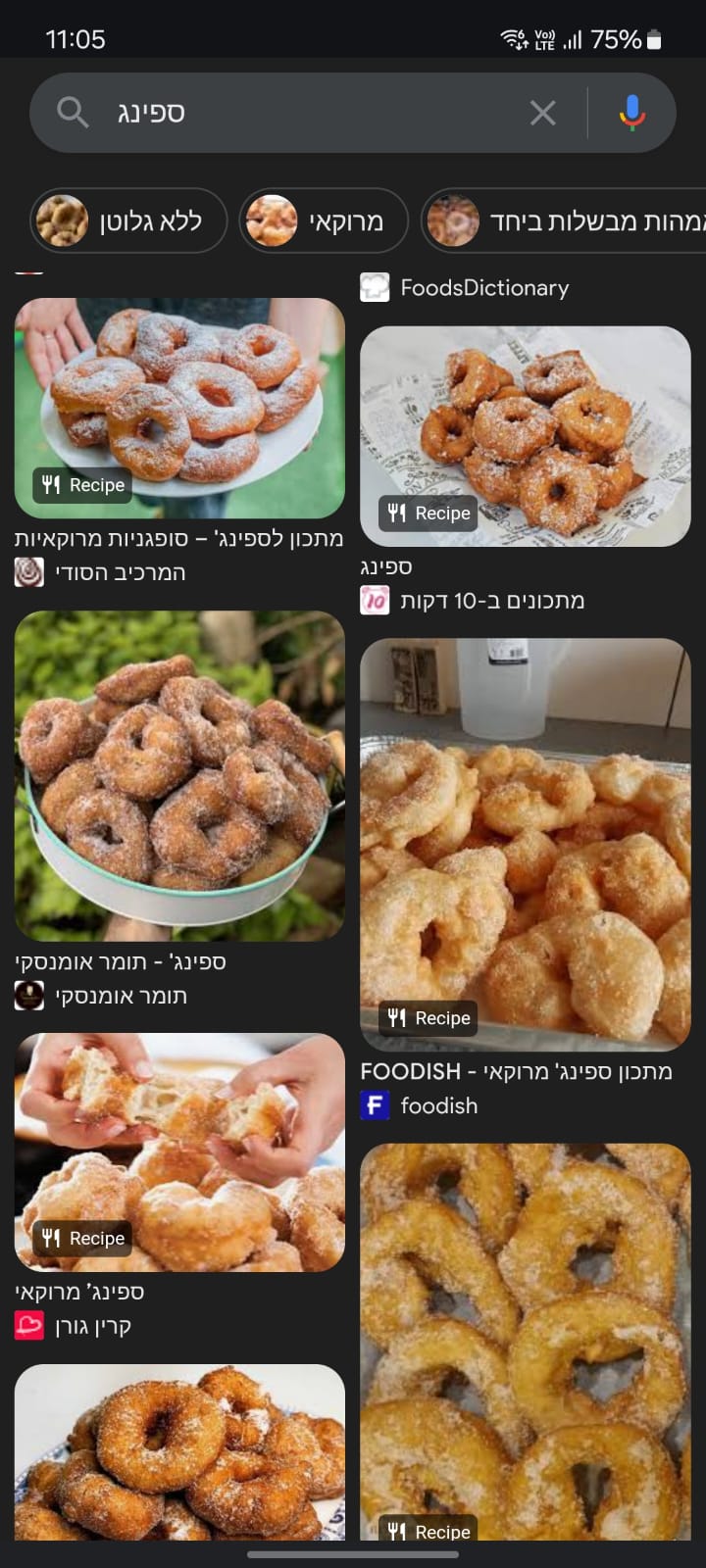Open the המרכיב הסודי sfenj recipe image
The width and height of the screenshot is (706, 1568).
click(x=179, y=408)
